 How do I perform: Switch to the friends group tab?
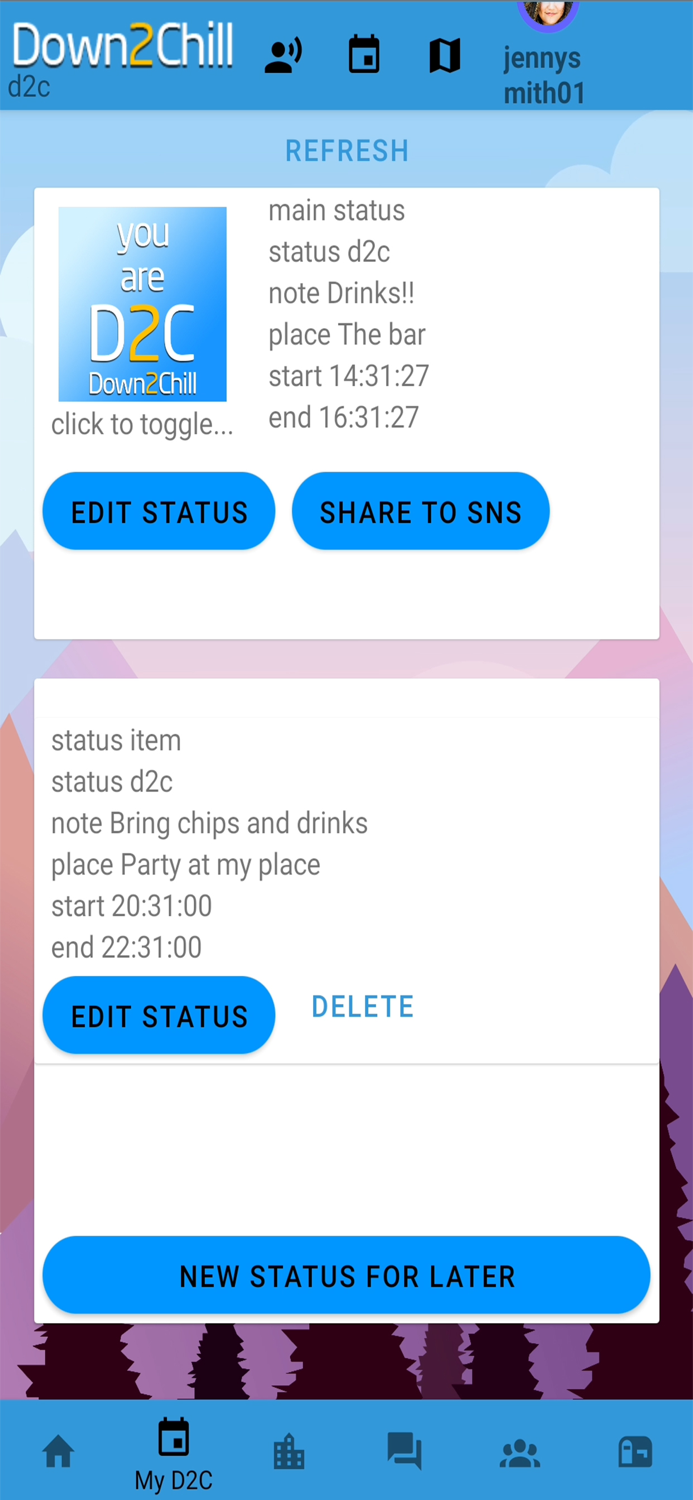[520, 1453]
